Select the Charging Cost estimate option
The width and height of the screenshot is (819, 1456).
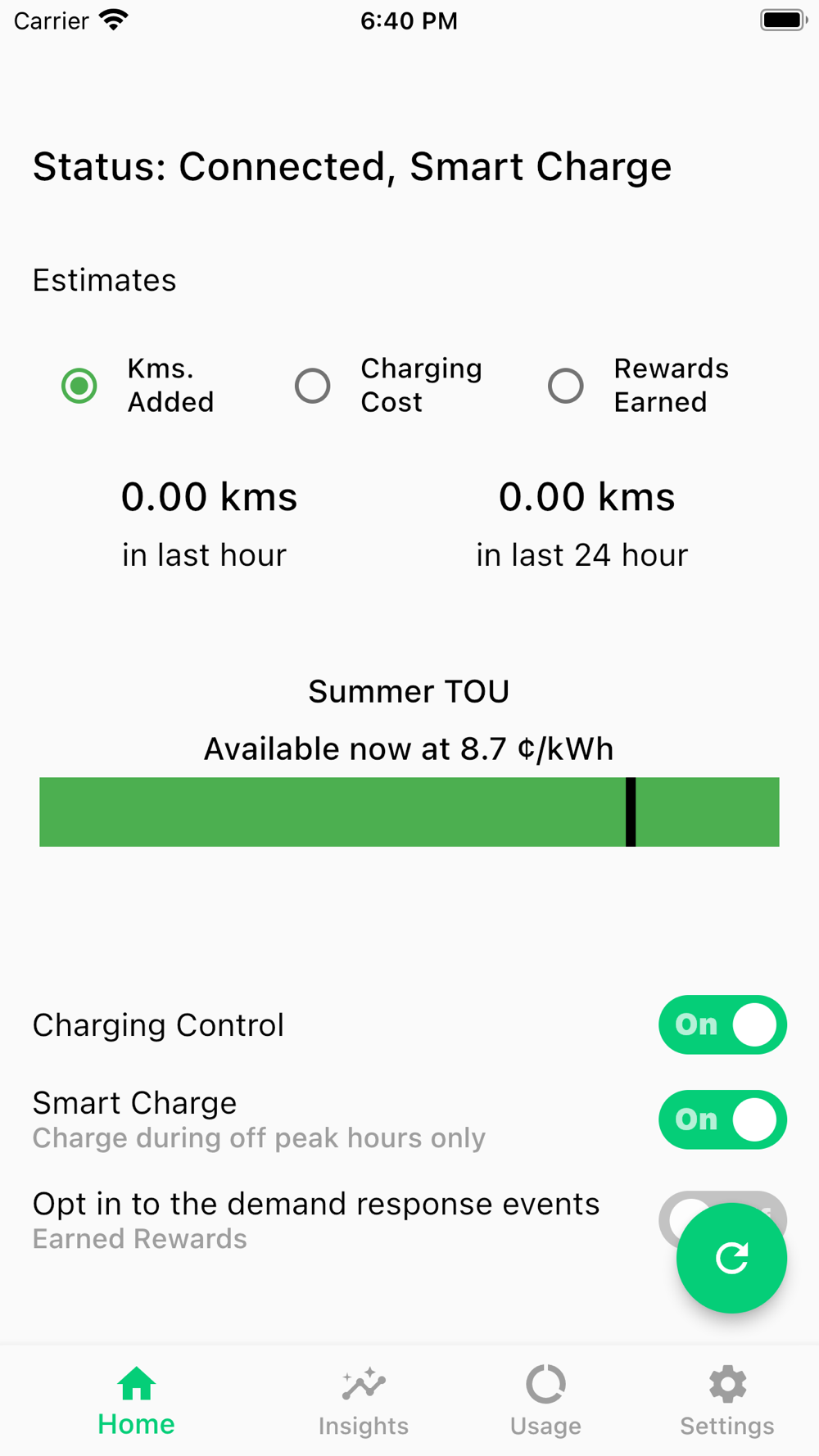click(x=313, y=386)
